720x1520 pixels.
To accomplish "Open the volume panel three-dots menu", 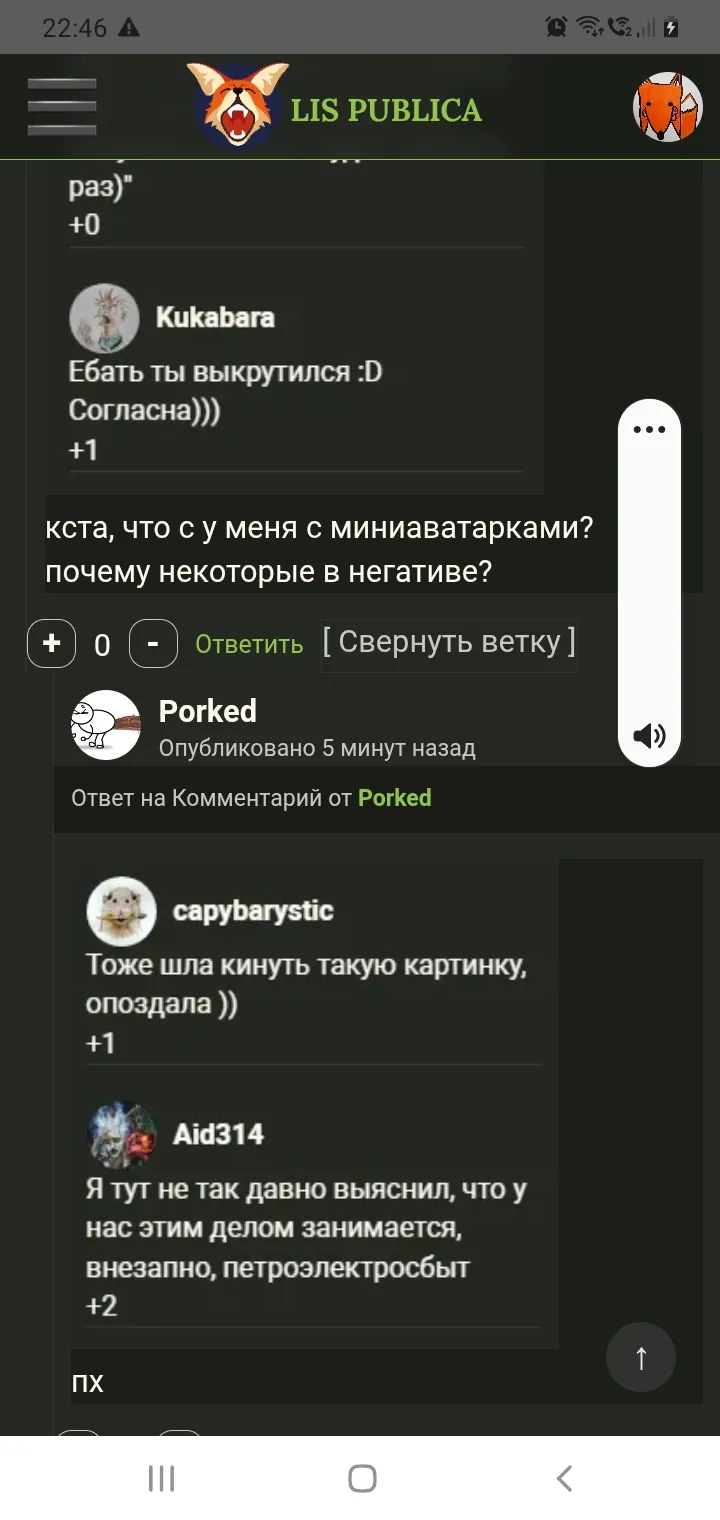I will pos(649,430).
